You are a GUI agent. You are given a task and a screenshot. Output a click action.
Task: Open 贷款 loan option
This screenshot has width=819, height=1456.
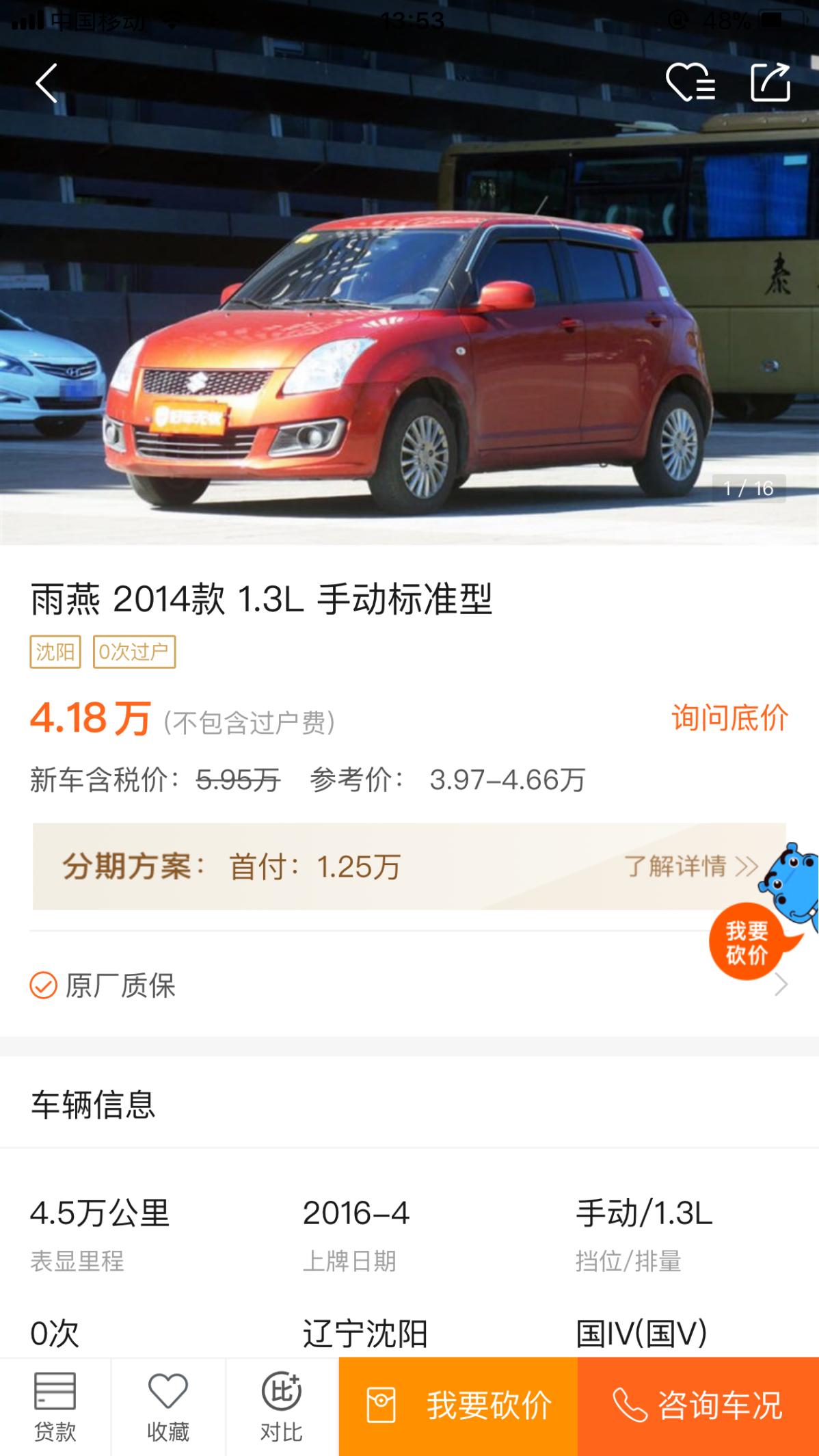point(55,1407)
